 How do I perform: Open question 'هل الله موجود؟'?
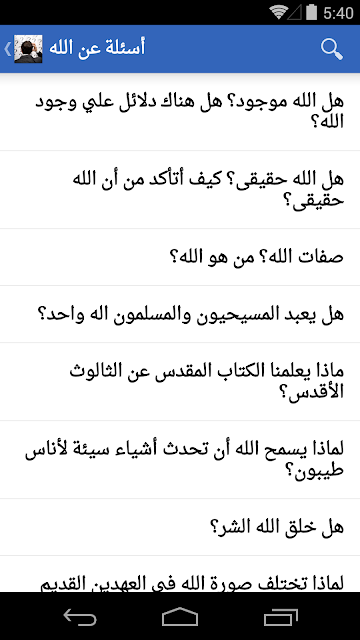pyautogui.click(x=180, y=111)
